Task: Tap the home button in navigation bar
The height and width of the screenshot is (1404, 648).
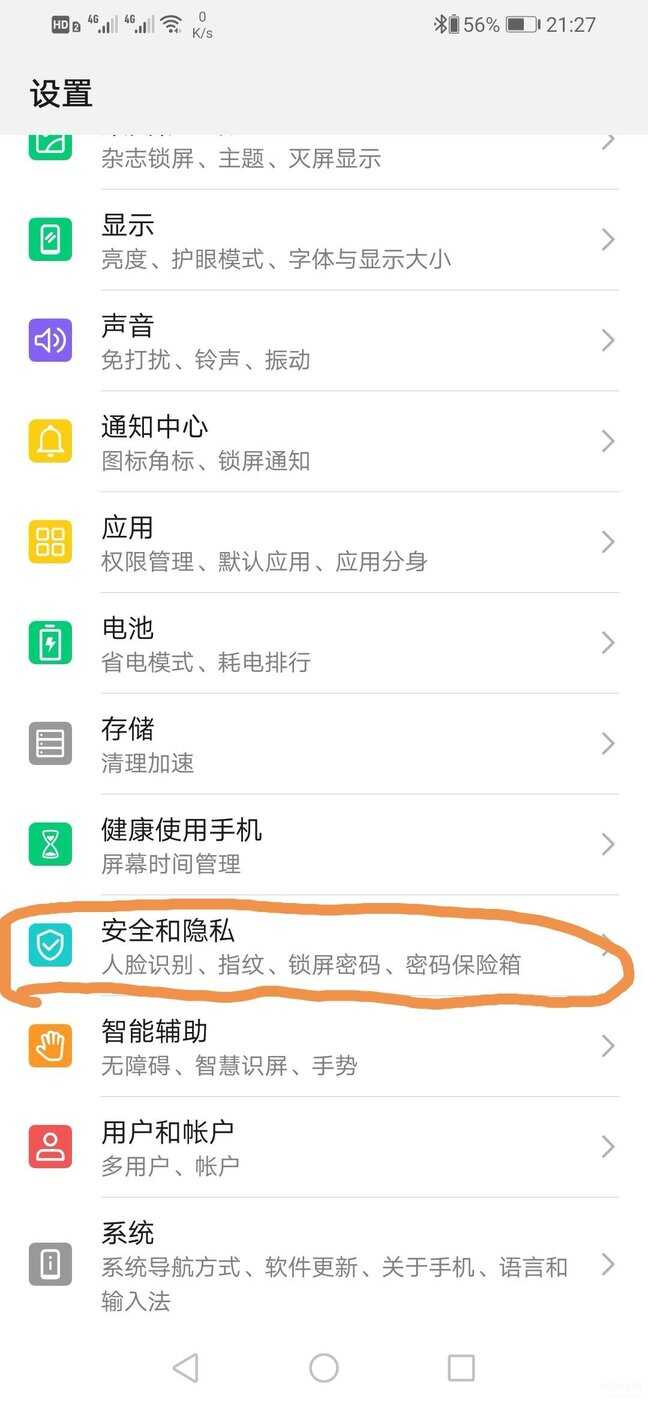Action: click(x=324, y=1368)
